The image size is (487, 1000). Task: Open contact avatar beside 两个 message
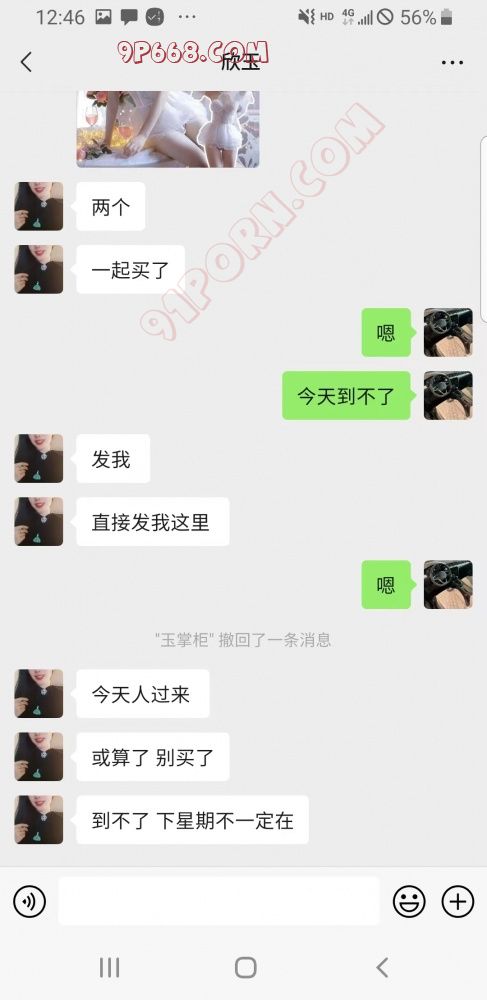point(39,206)
